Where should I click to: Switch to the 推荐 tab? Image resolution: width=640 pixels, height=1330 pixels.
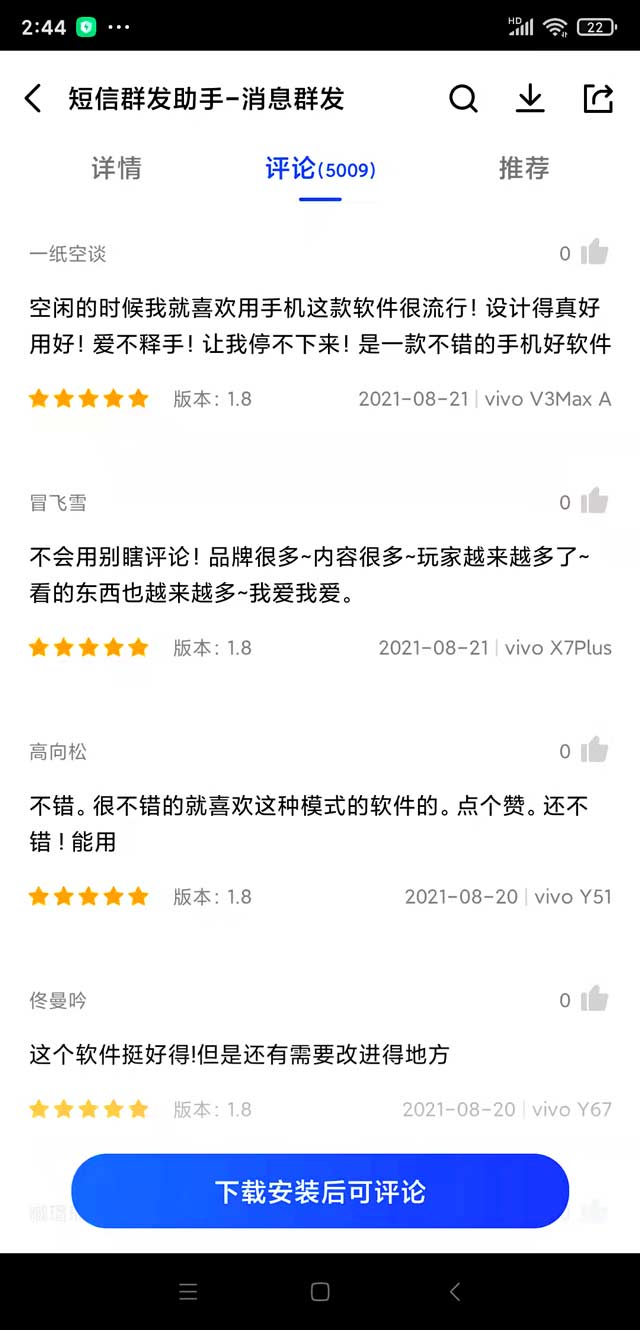(x=524, y=169)
